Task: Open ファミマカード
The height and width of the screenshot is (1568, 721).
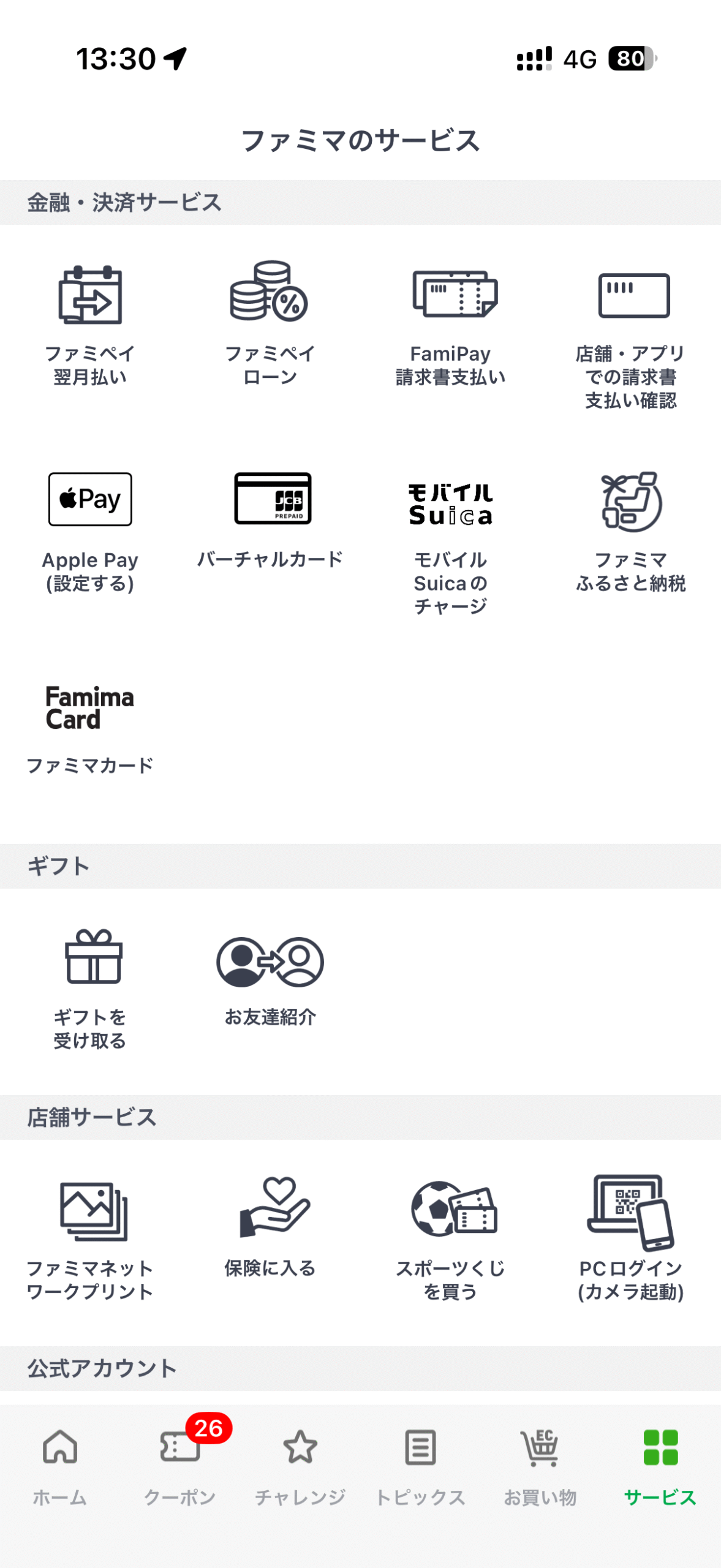Action: 90,729
